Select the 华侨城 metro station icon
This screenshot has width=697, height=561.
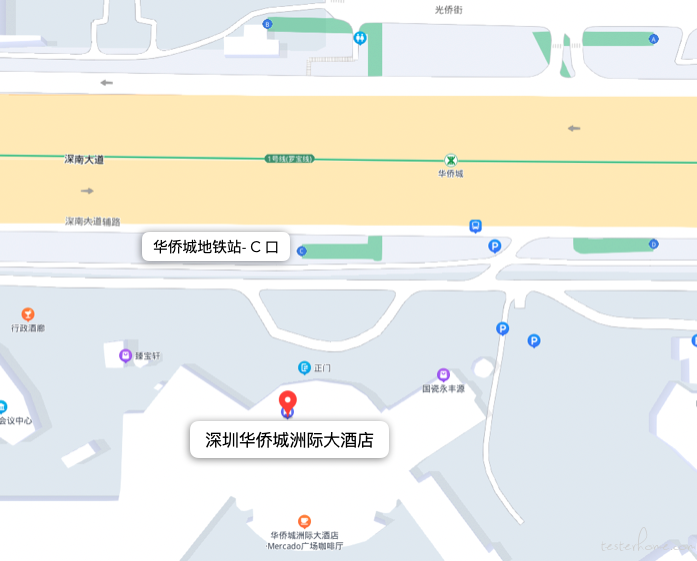(x=451, y=160)
